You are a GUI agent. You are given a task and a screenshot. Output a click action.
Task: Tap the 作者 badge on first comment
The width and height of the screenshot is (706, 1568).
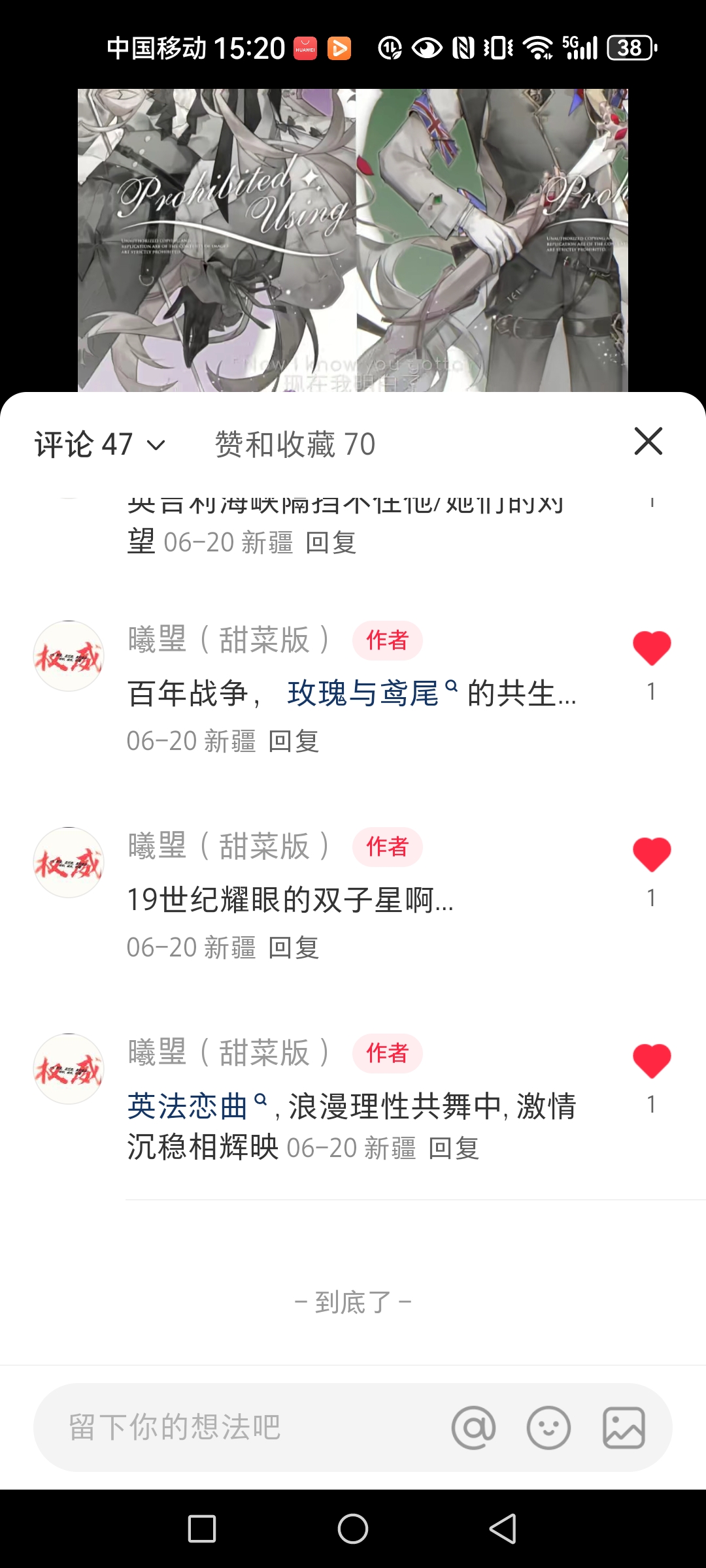coord(388,641)
